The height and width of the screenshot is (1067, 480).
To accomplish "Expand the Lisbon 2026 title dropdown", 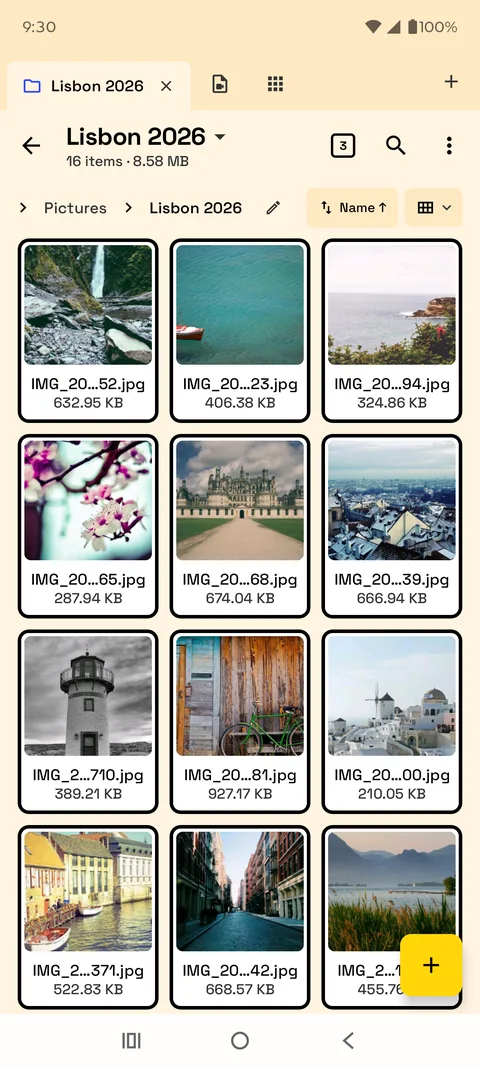I will click(x=219, y=137).
